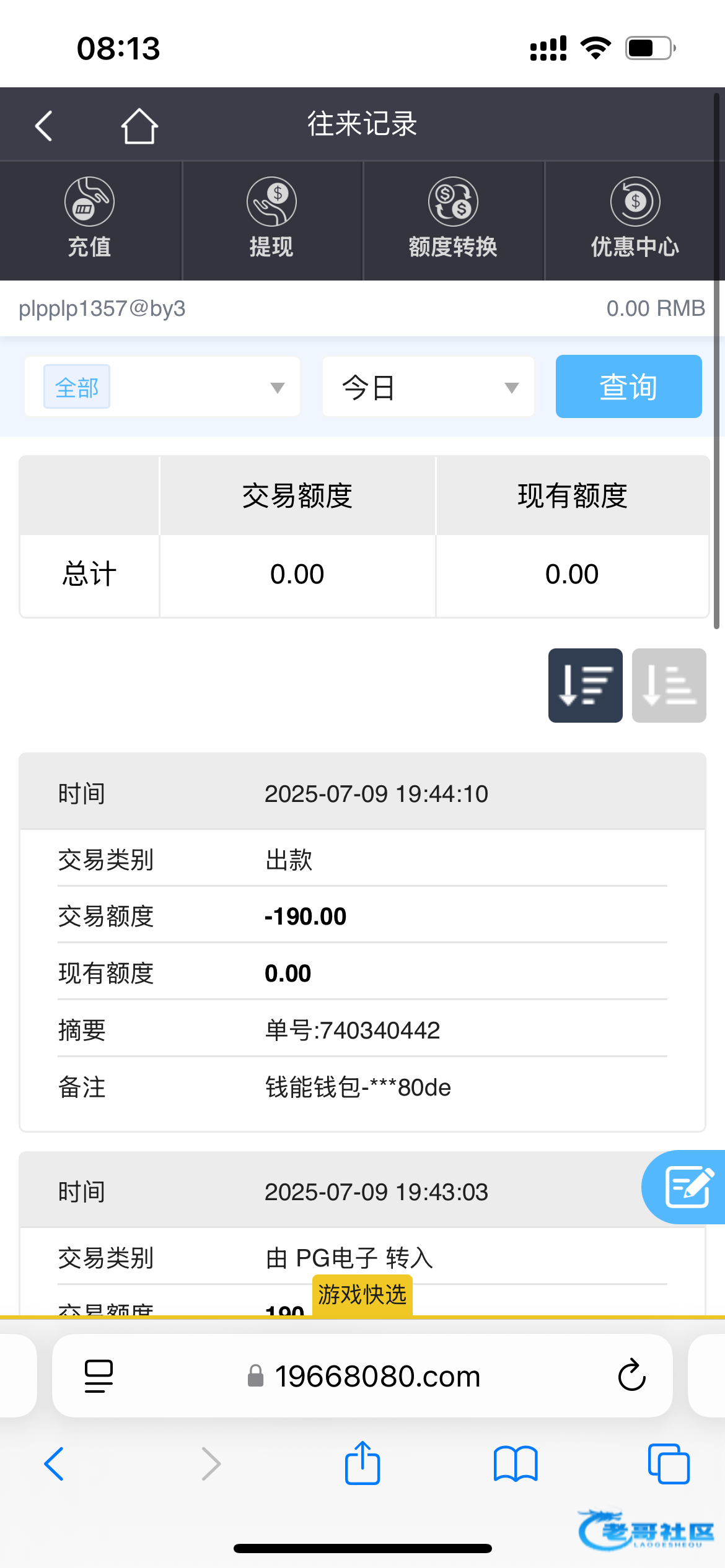Open the floating edit note button
725x1568 pixels.
[x=684, y=1187]
